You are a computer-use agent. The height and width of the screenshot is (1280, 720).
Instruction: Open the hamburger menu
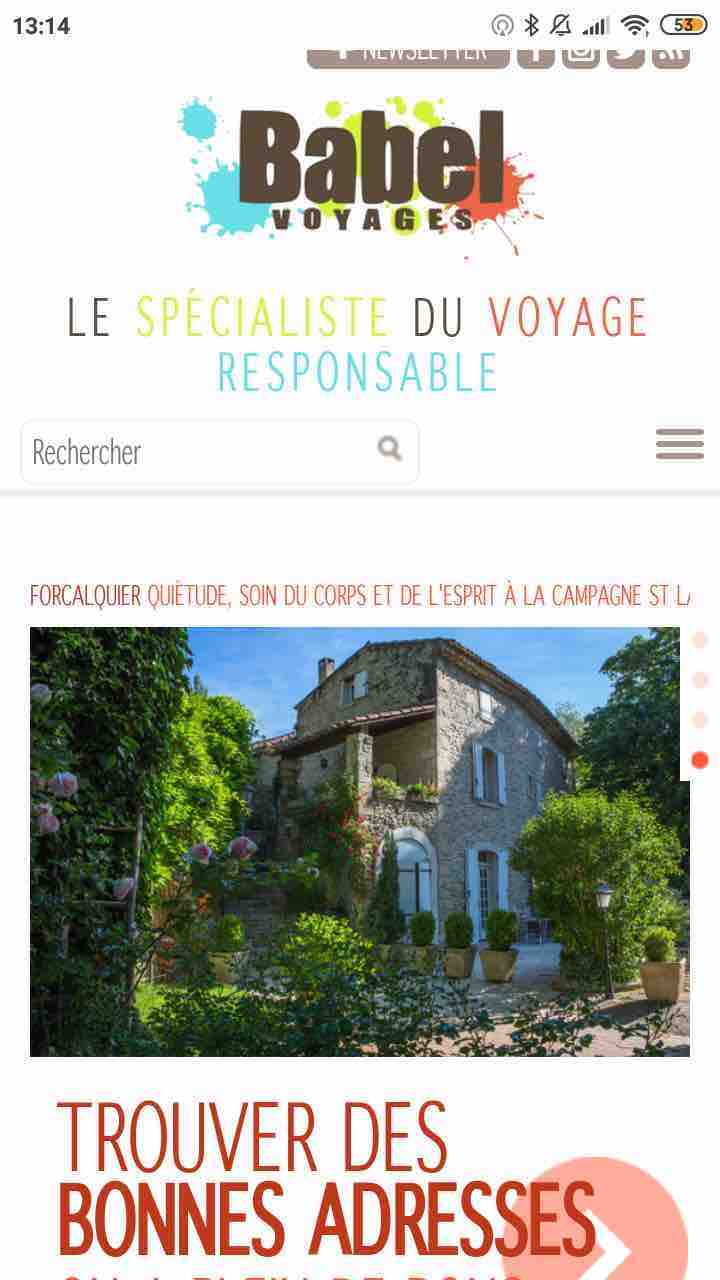tap(680, 444)
